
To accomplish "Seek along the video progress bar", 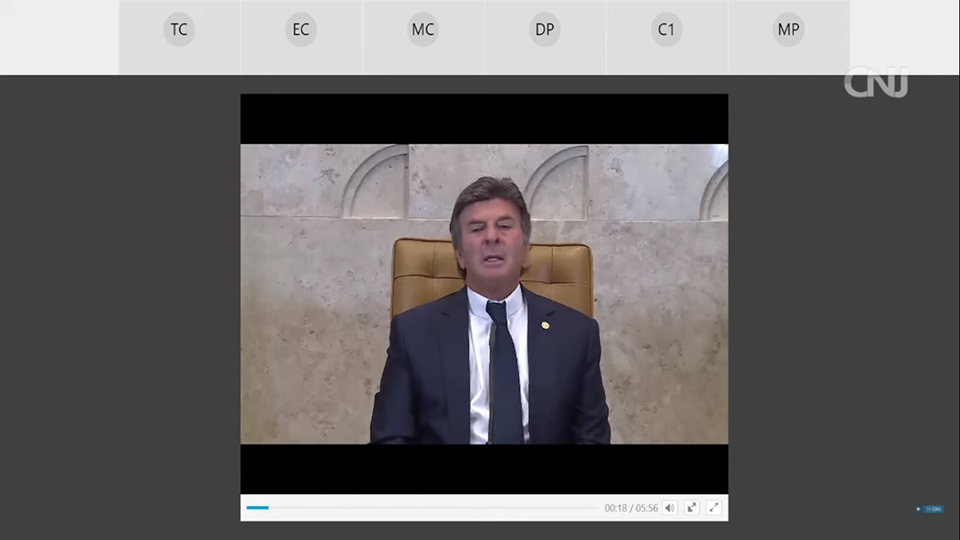I will [x=420, y=508].
